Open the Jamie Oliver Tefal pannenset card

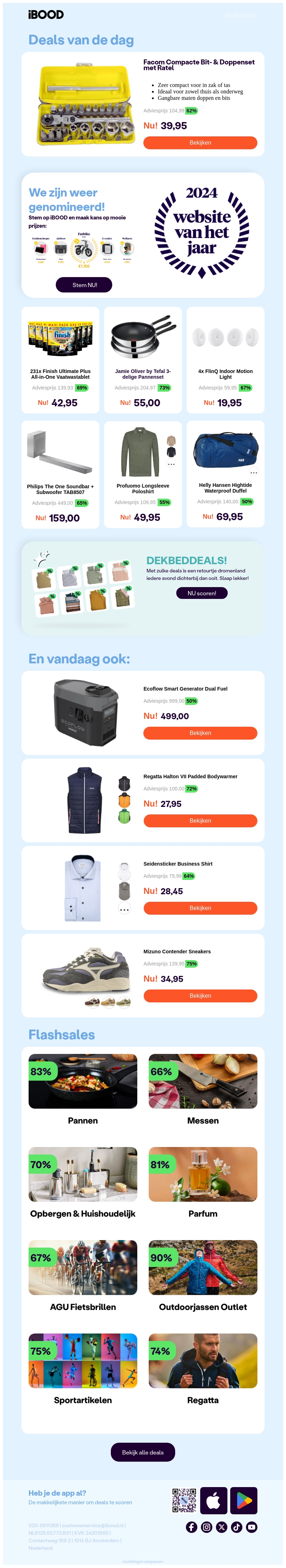click(143, 360)
